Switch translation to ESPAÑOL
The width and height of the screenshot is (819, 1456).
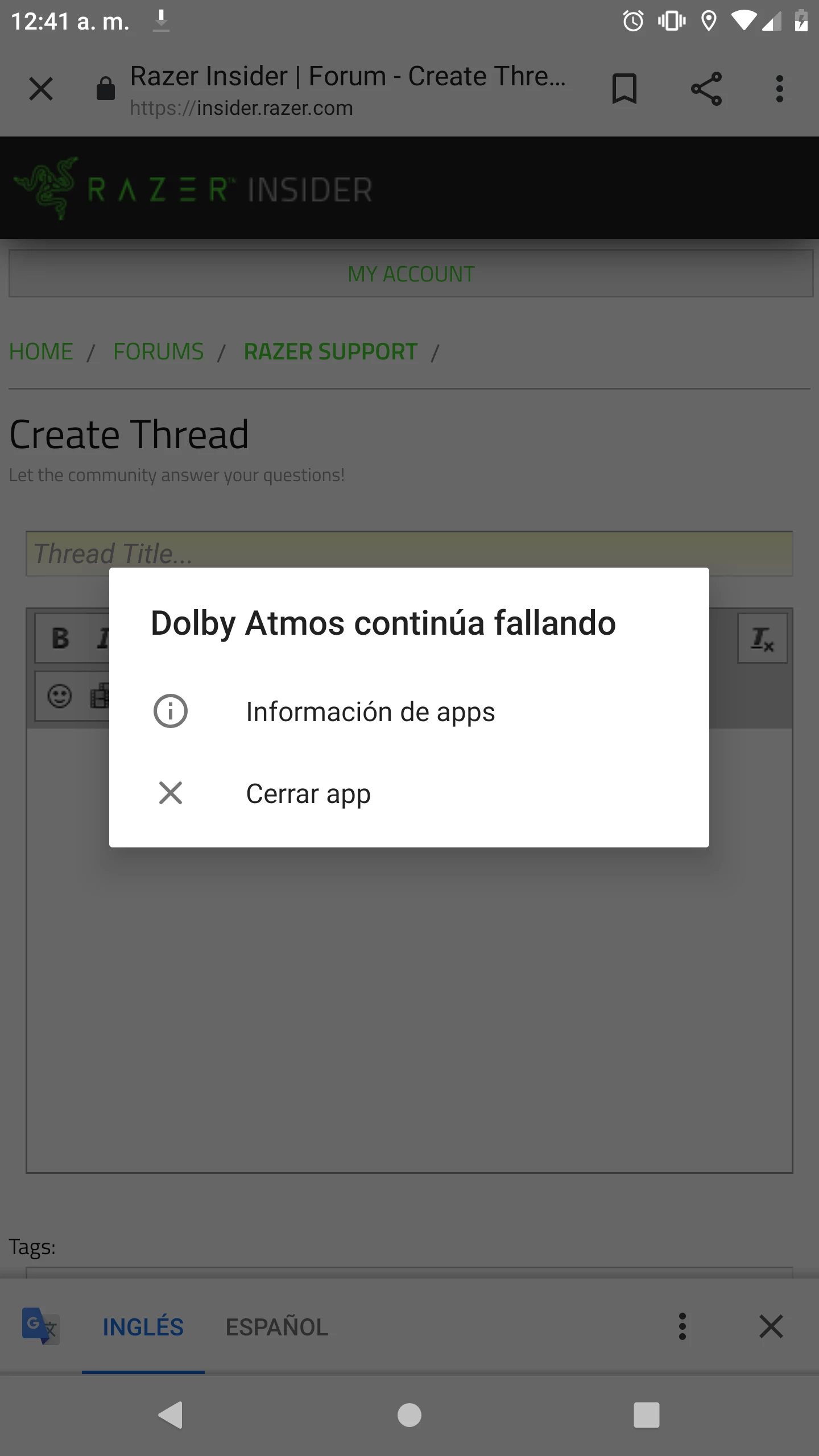[x=277, y=1327]
